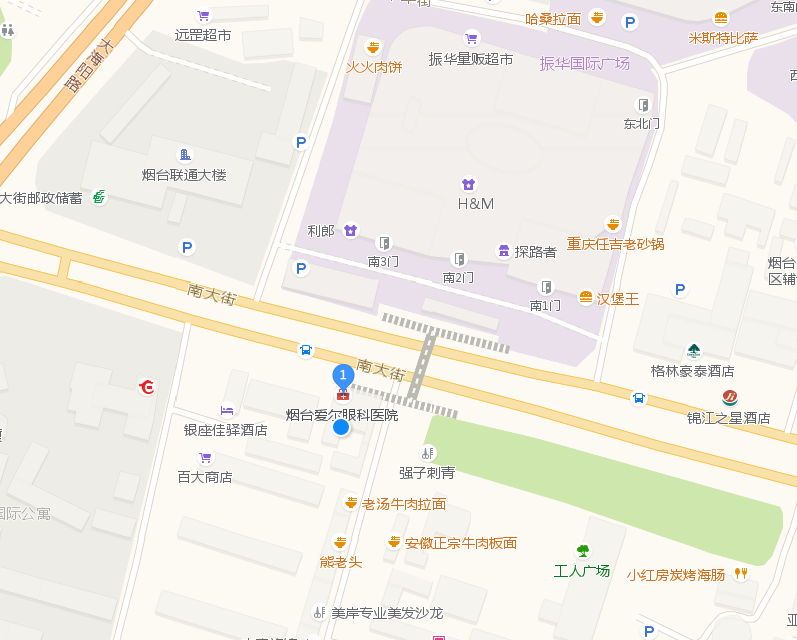Select the 烟台爱尔眼科医院 map label

coord(342,414)
